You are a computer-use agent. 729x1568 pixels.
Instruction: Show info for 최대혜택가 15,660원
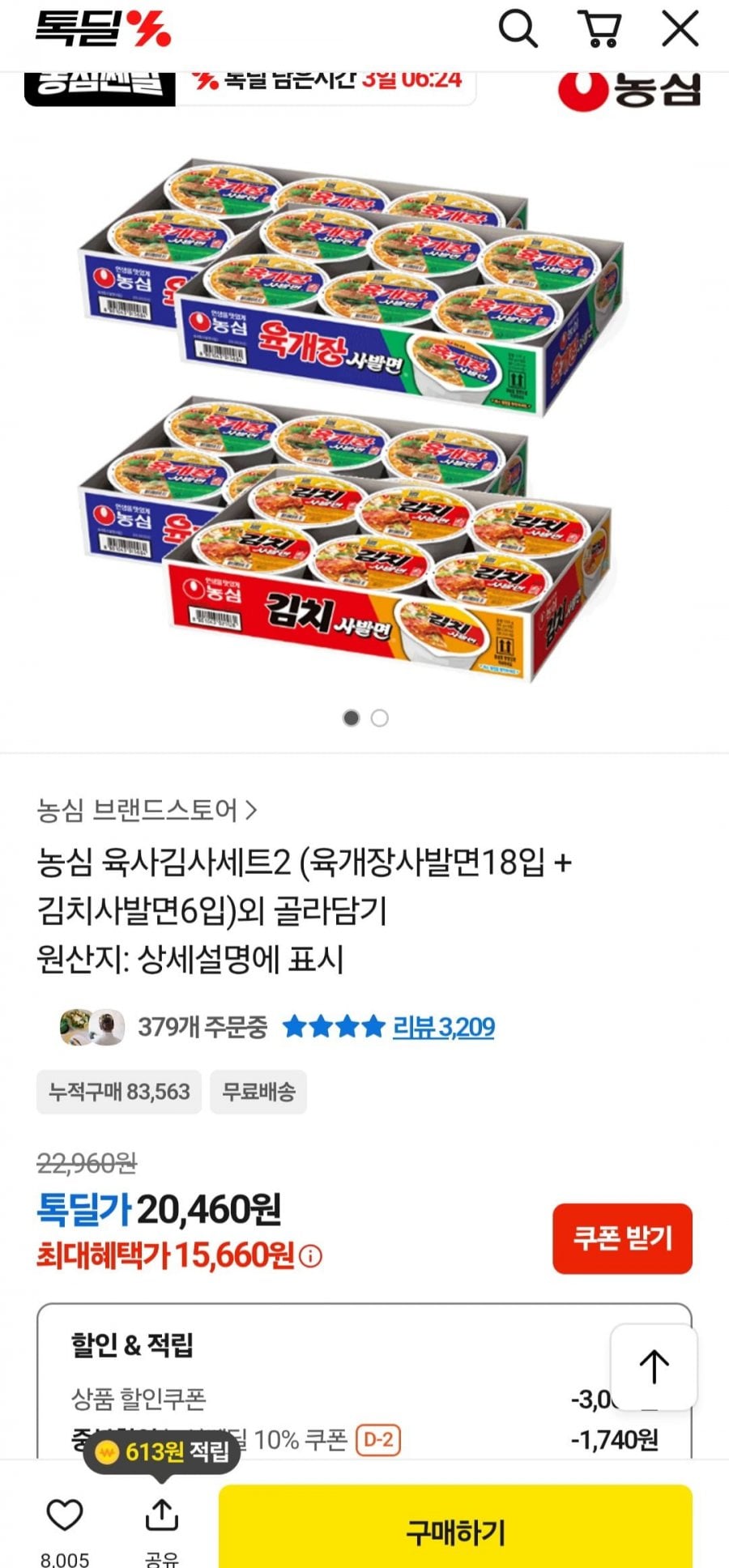[x=310, y=1256]
